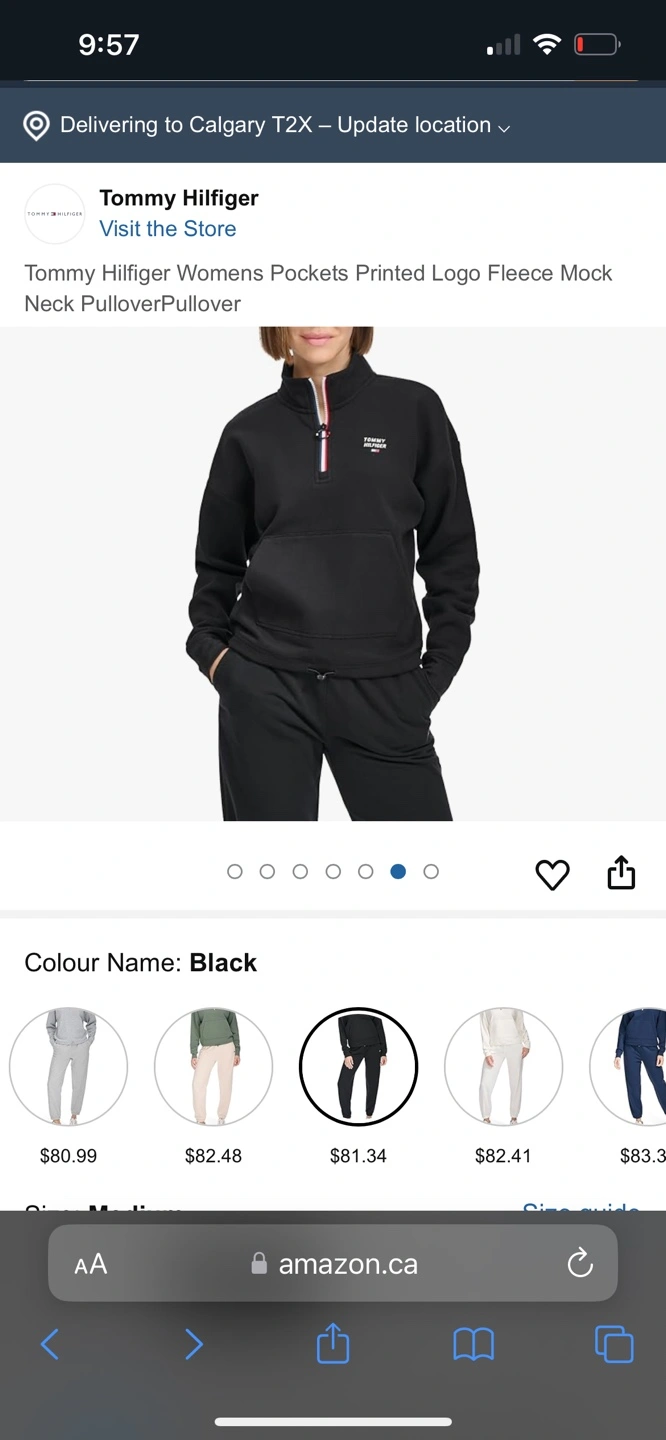Show all open Safari tabs
This screenshot has height=1440, width=666.
click(614, 1344)
